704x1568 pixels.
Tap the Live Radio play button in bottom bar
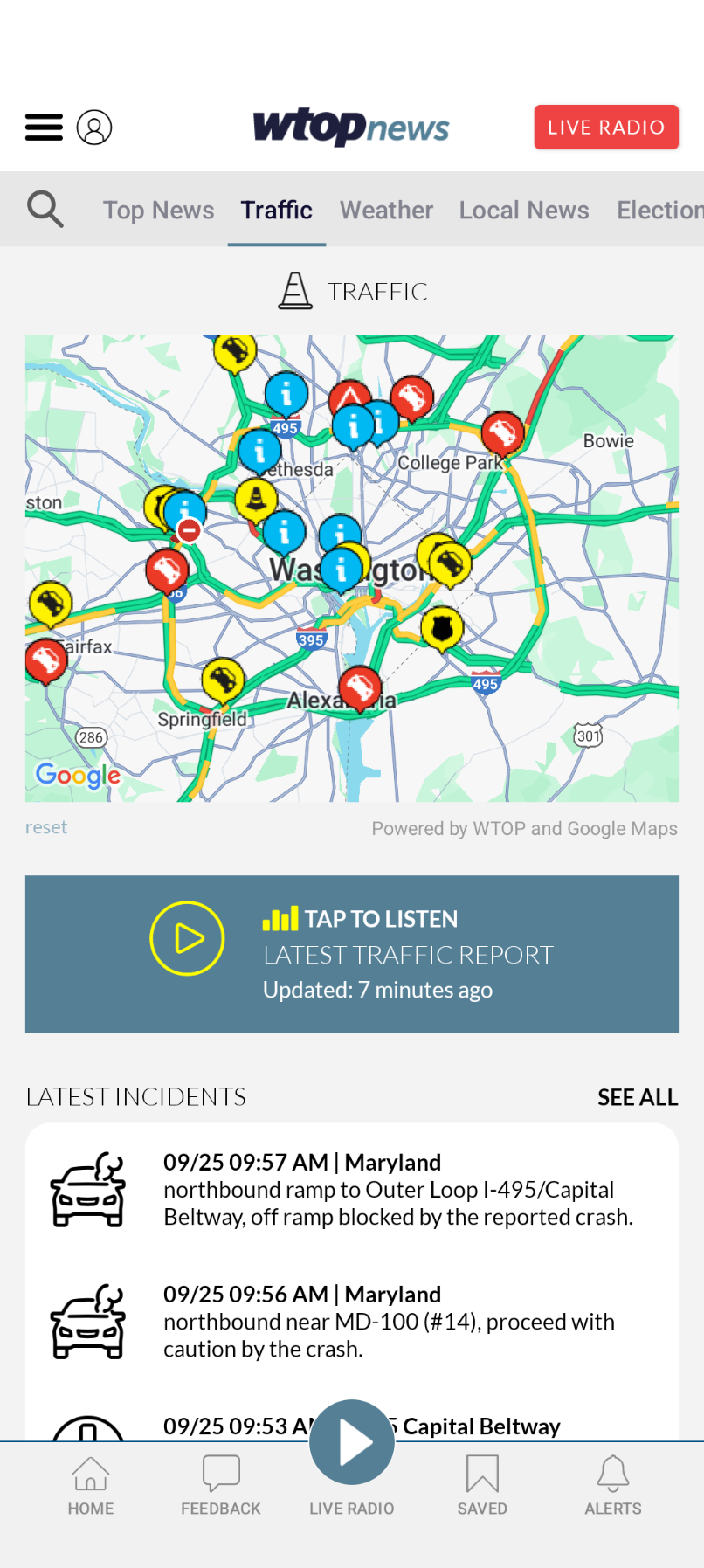click(352, 1443)
